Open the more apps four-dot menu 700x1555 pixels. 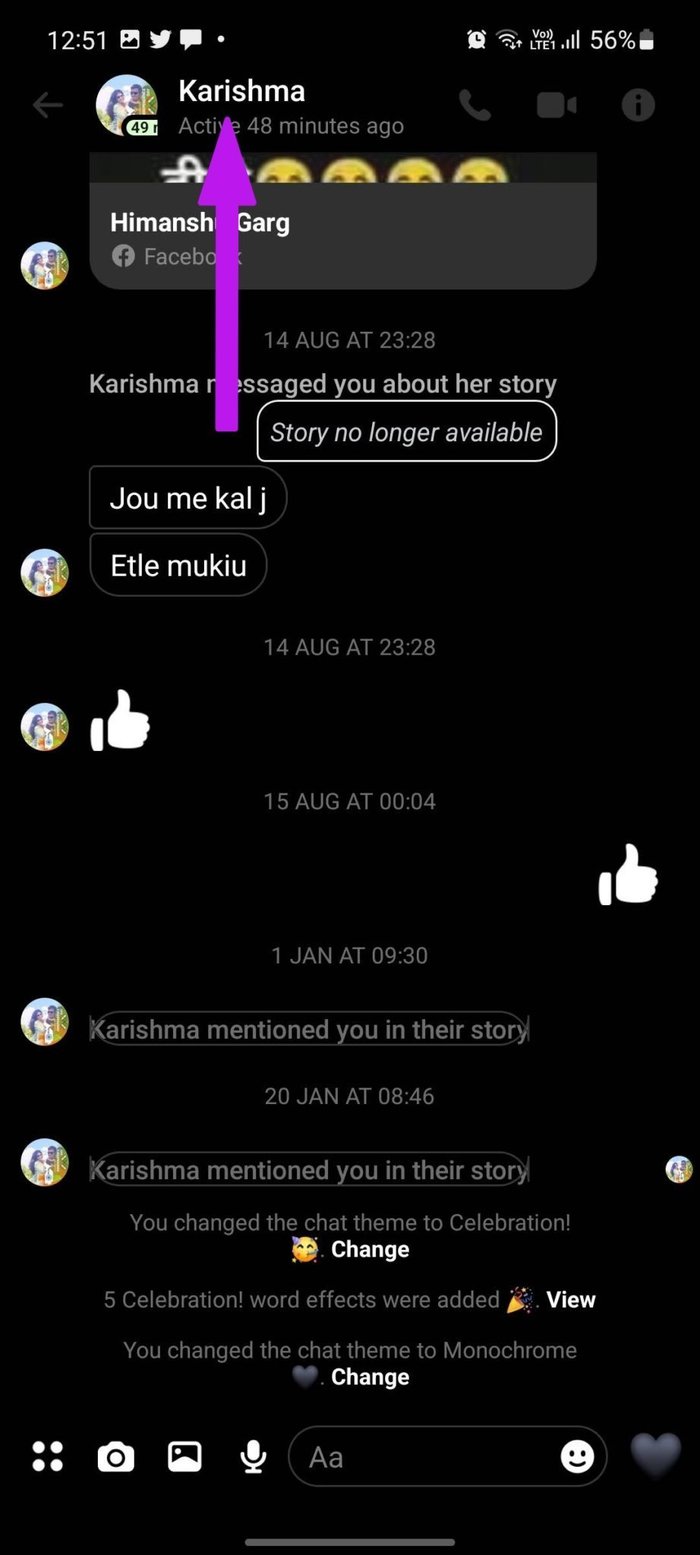(47, 1456)
